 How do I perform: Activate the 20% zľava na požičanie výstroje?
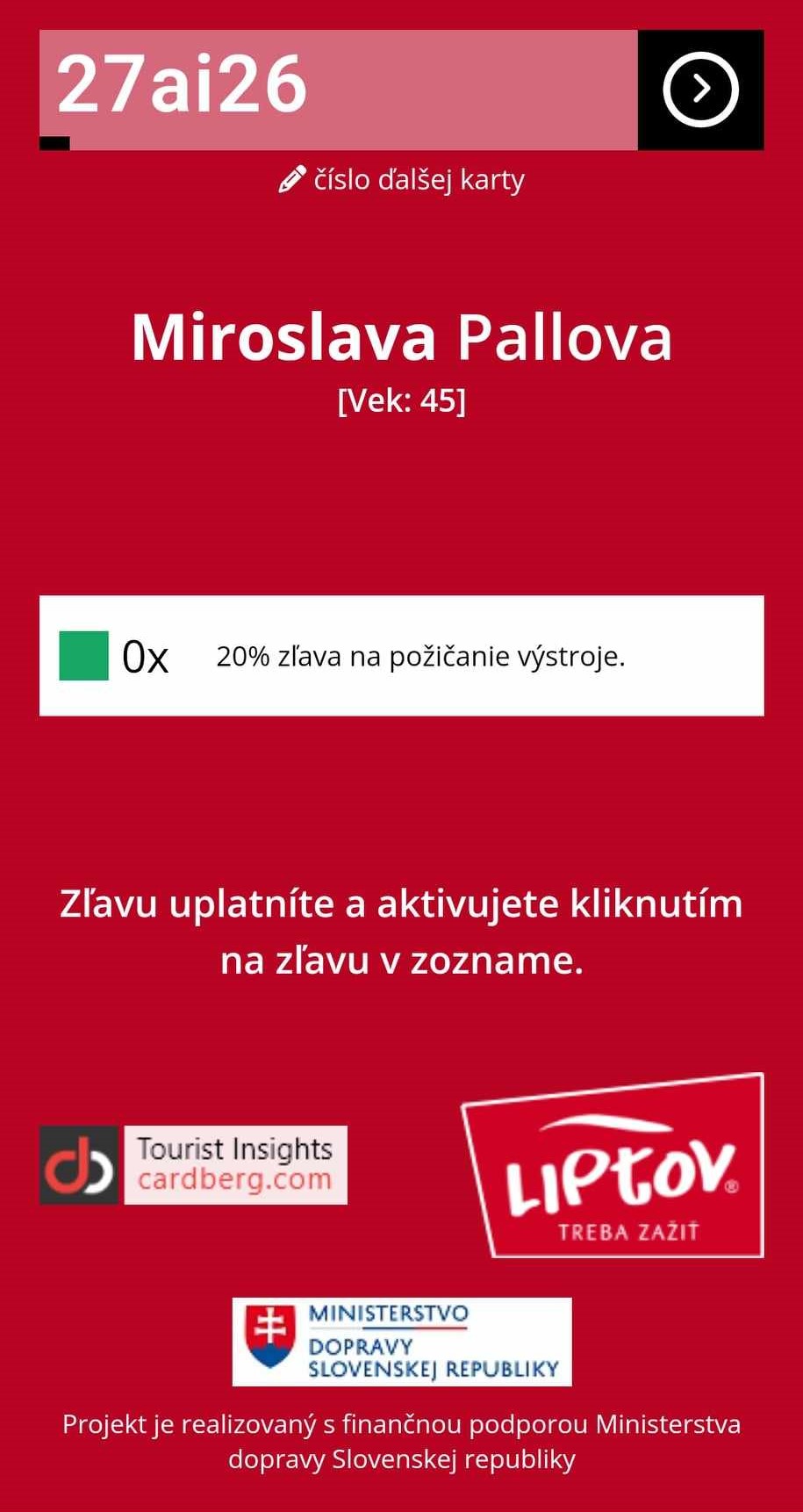pos(401,656)
